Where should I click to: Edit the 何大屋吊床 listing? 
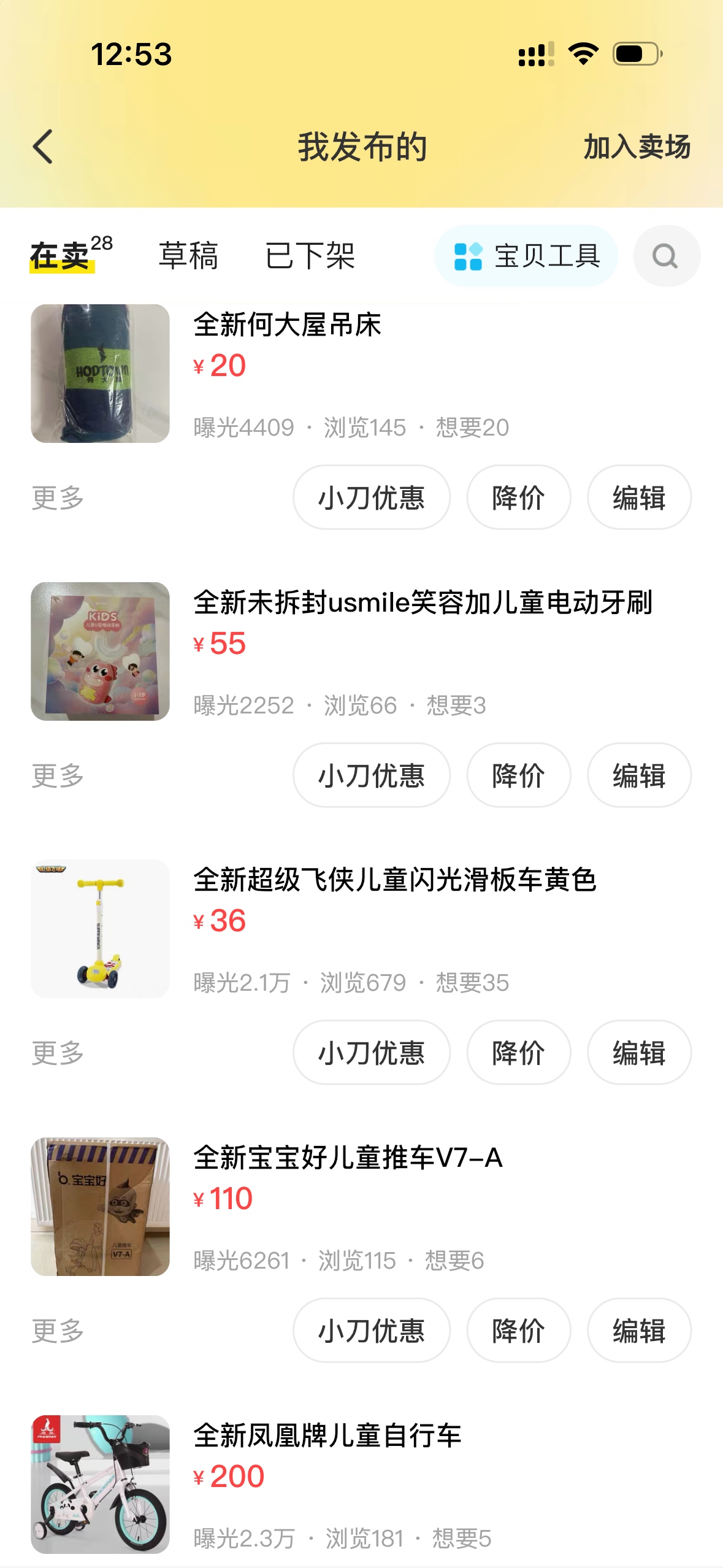(x=639, y=498)
